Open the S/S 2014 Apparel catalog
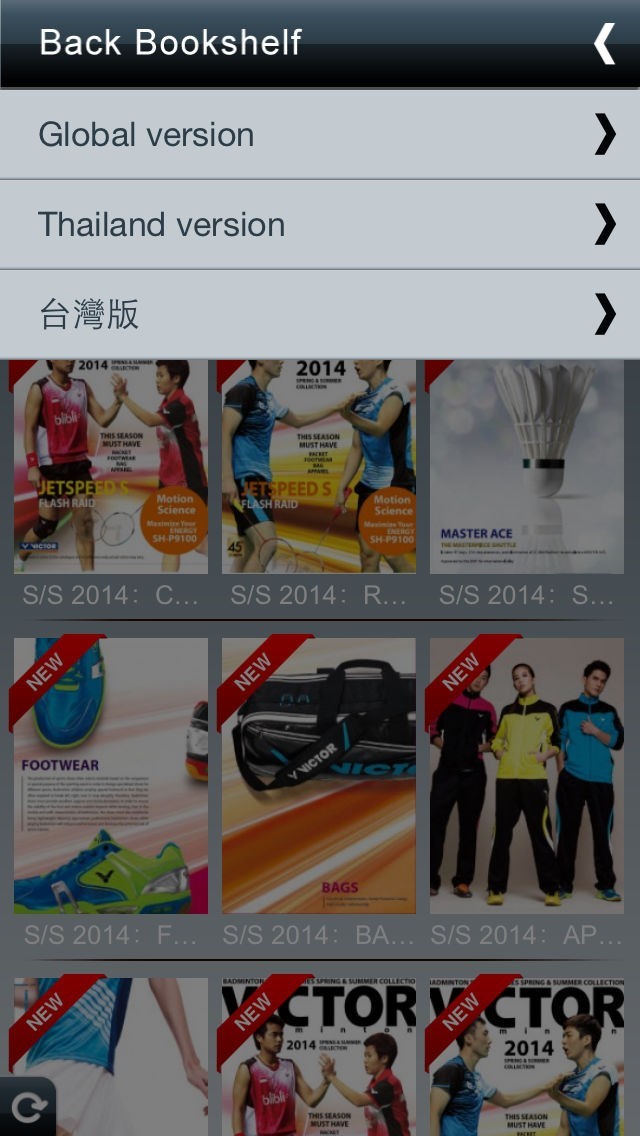 point(527,776)
